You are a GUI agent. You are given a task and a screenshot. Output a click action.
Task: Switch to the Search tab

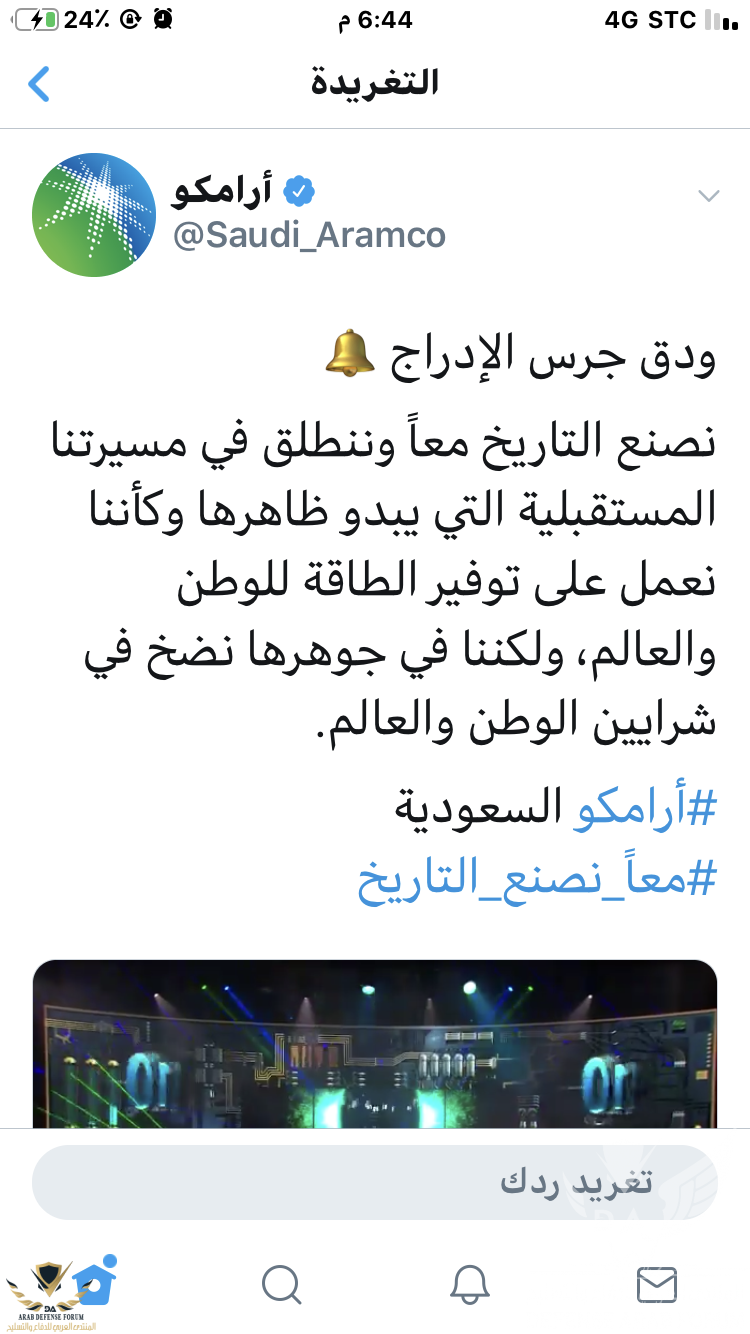click(x=280, y=1284)
